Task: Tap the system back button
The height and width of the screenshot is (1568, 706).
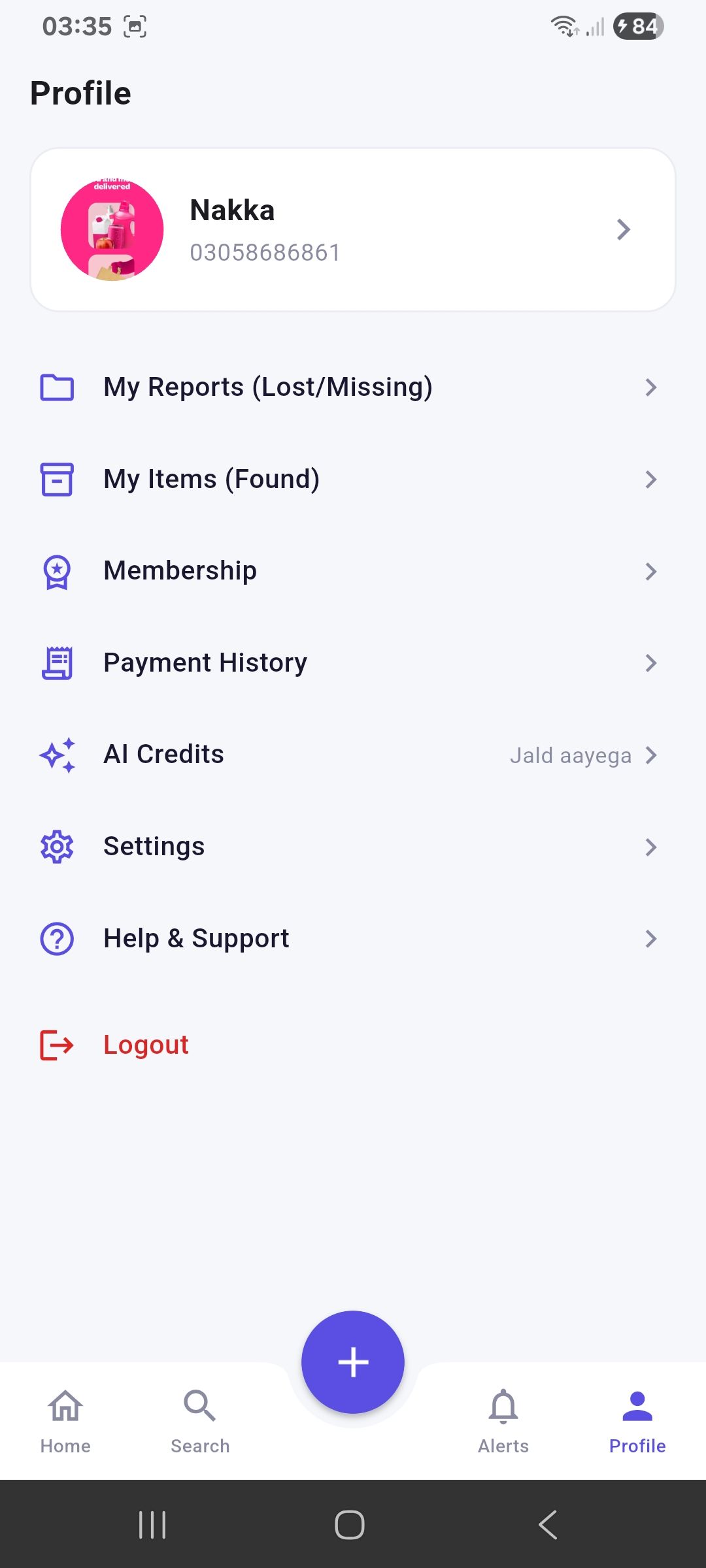Action: tap(548, 1525)
